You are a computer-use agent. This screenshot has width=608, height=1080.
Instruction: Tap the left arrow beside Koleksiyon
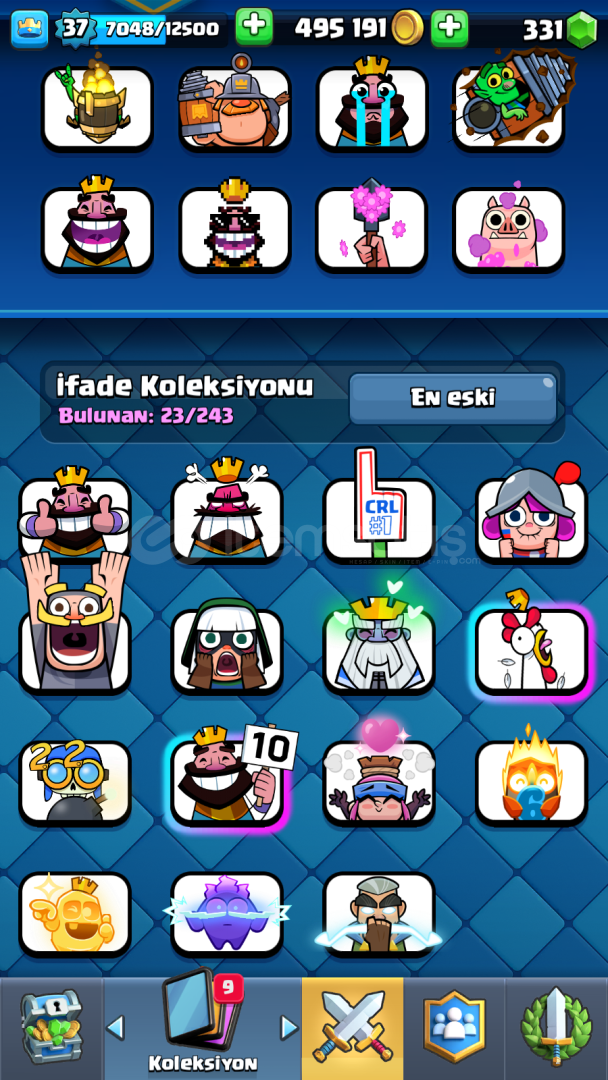tap(116, 1028)
